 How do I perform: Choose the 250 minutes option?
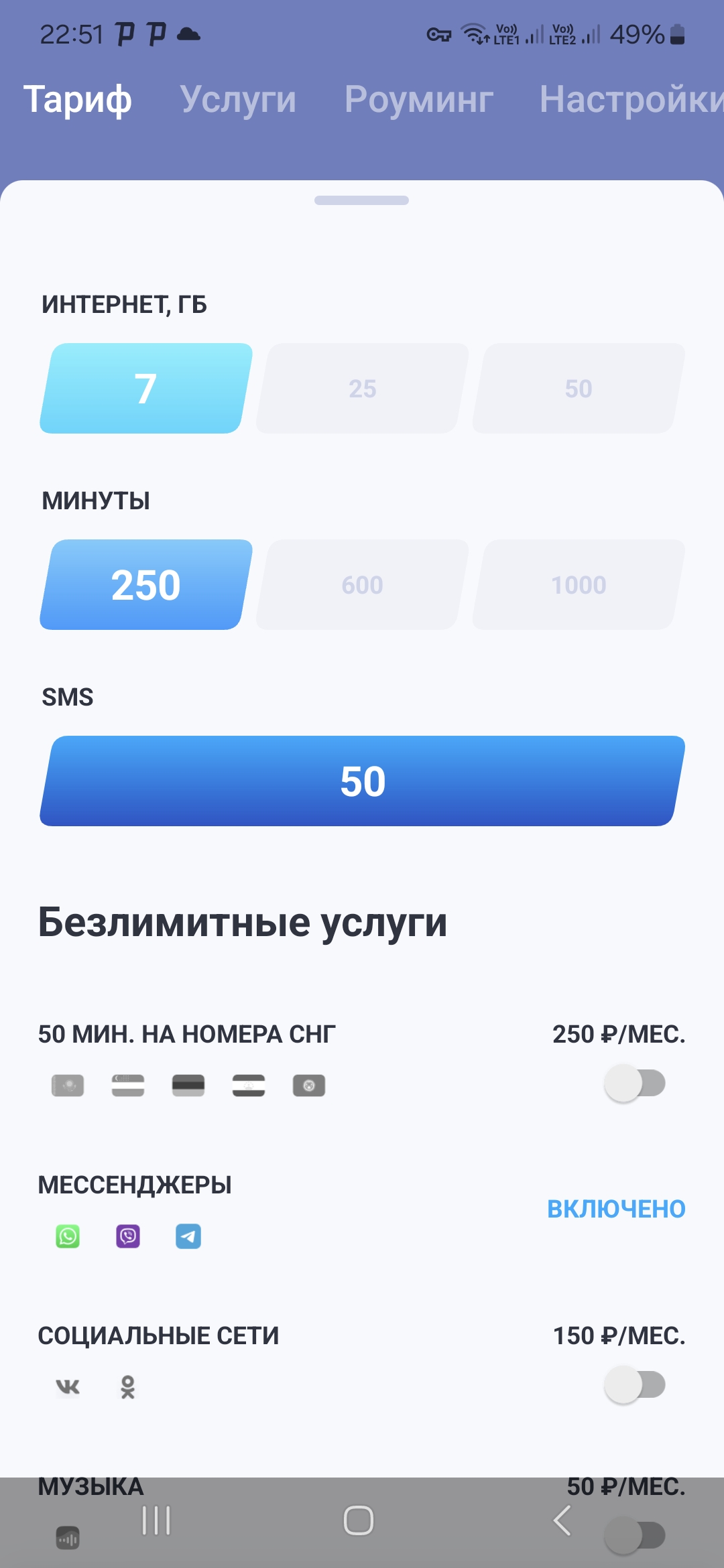tap(146, 585)
